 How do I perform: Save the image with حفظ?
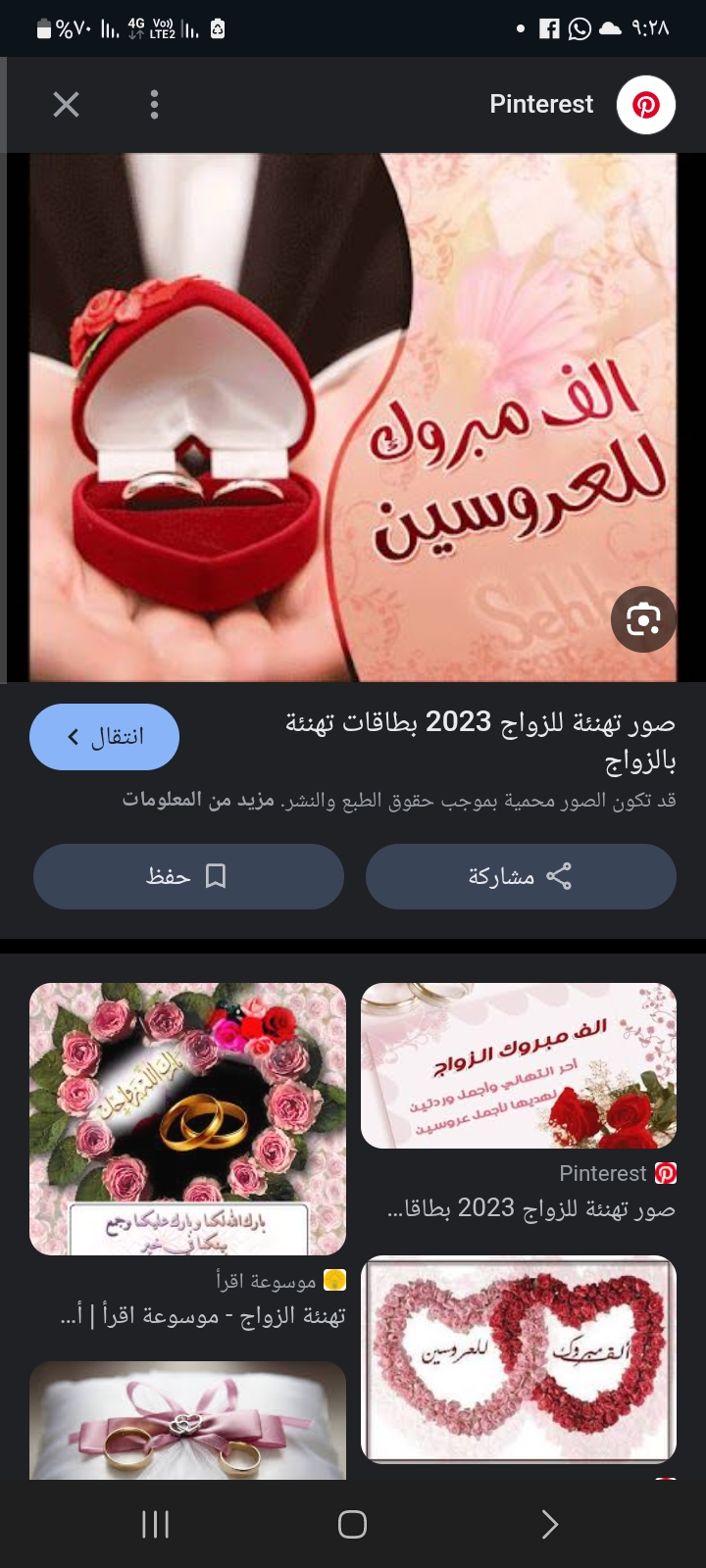point(188,876)
